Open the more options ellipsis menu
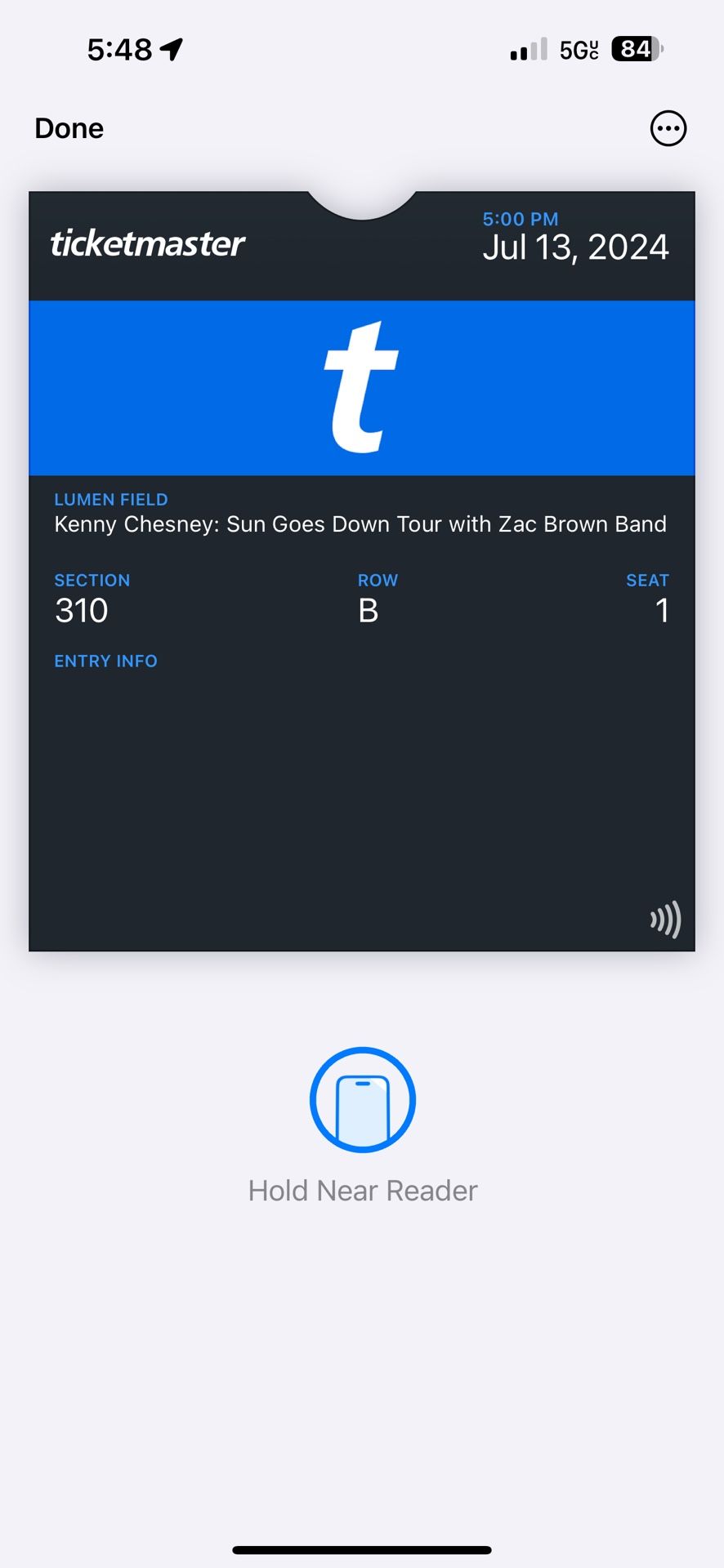 668,128
